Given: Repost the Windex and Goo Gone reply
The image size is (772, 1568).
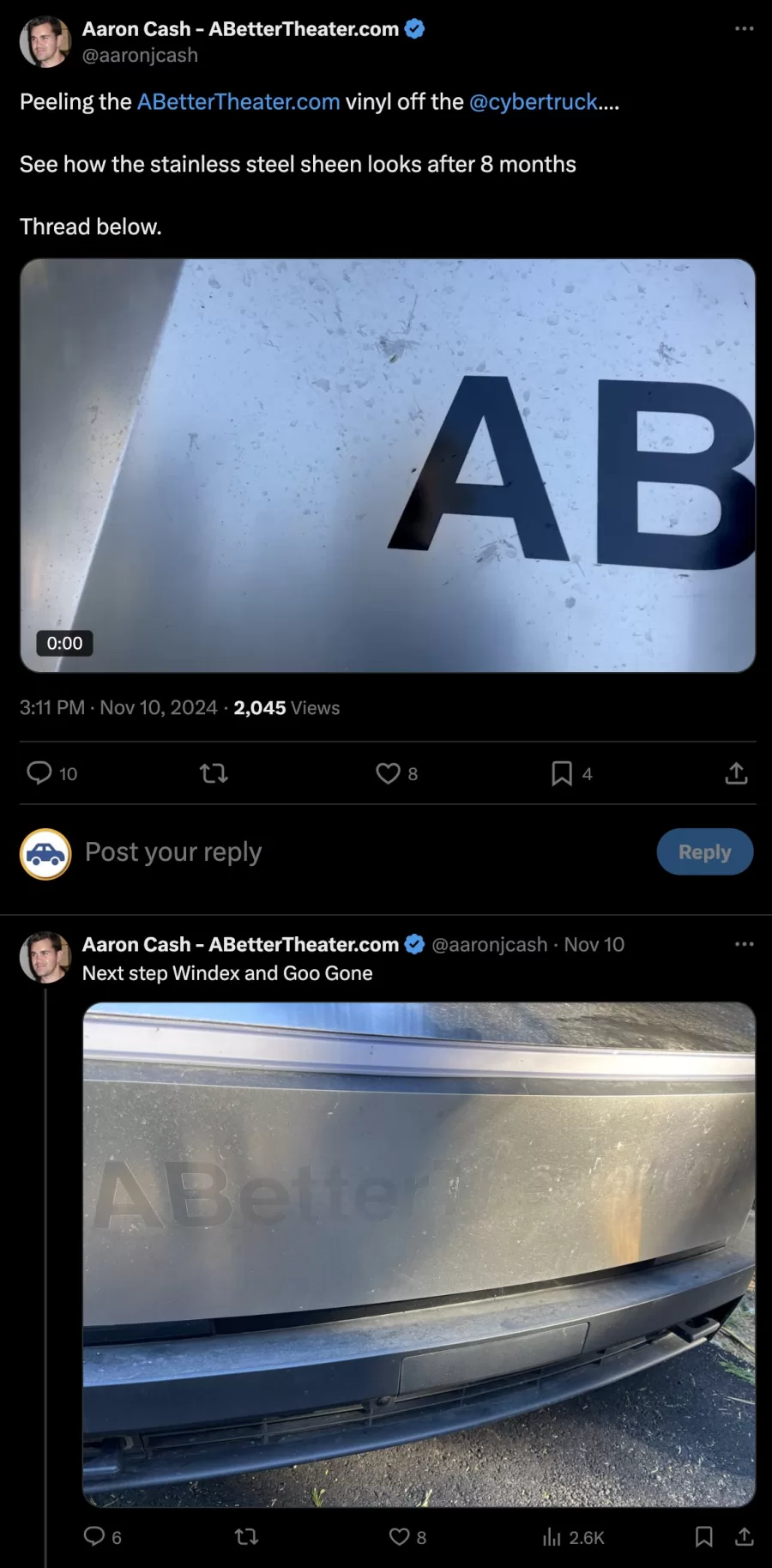Looking at the screenshot, I should click(x=246, y=1536).
